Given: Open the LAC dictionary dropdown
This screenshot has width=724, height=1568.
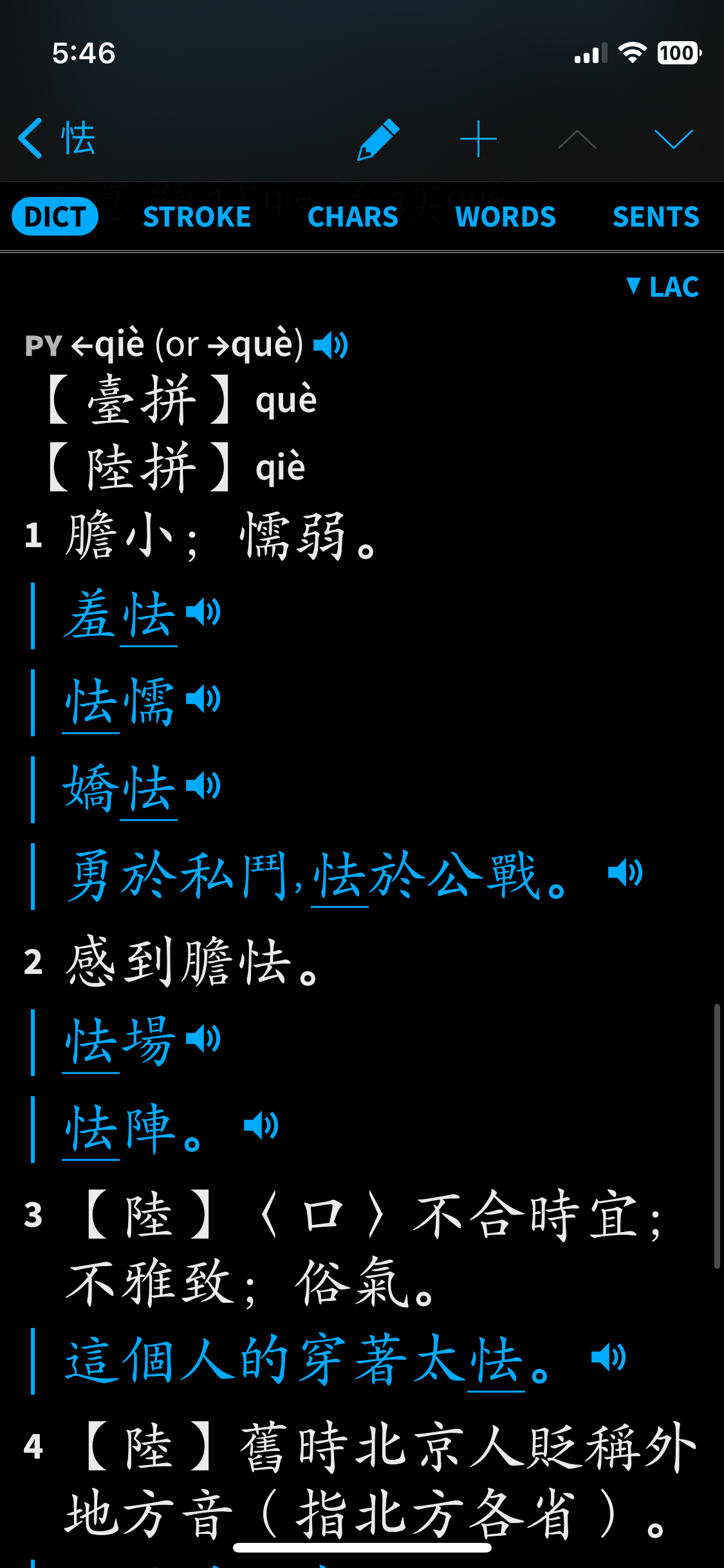Looking at the screenshot, I should [x=663, y=286].
